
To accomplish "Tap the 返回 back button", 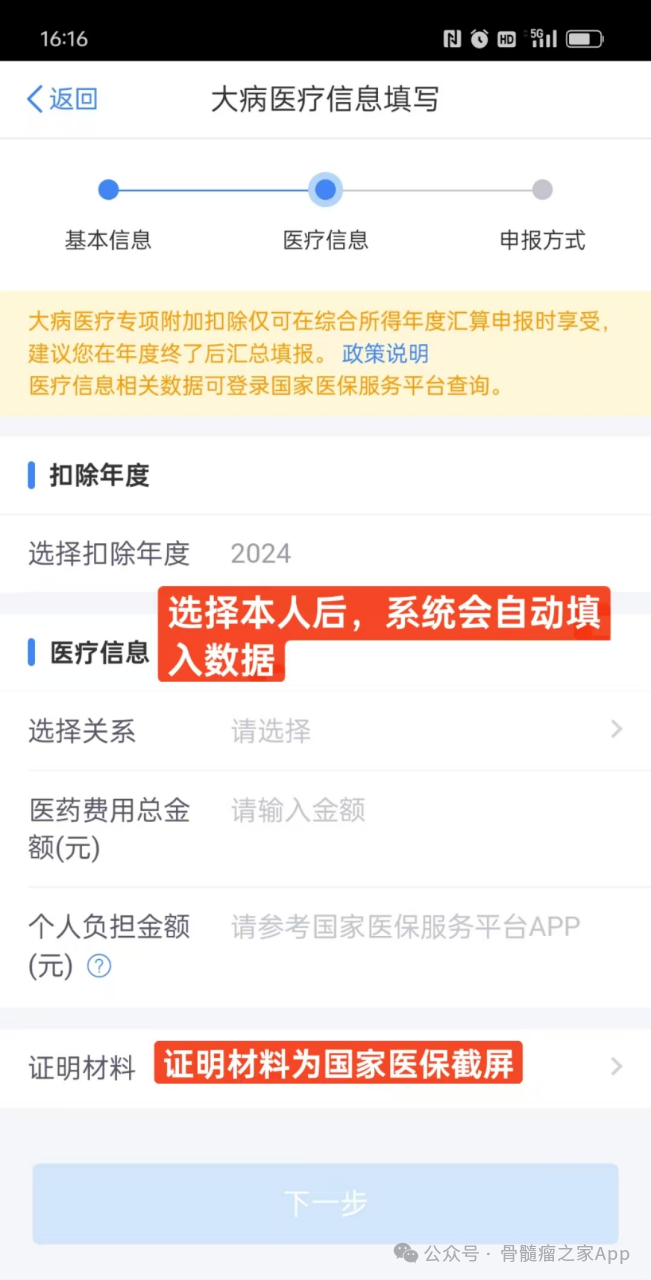I will point(62,99).
